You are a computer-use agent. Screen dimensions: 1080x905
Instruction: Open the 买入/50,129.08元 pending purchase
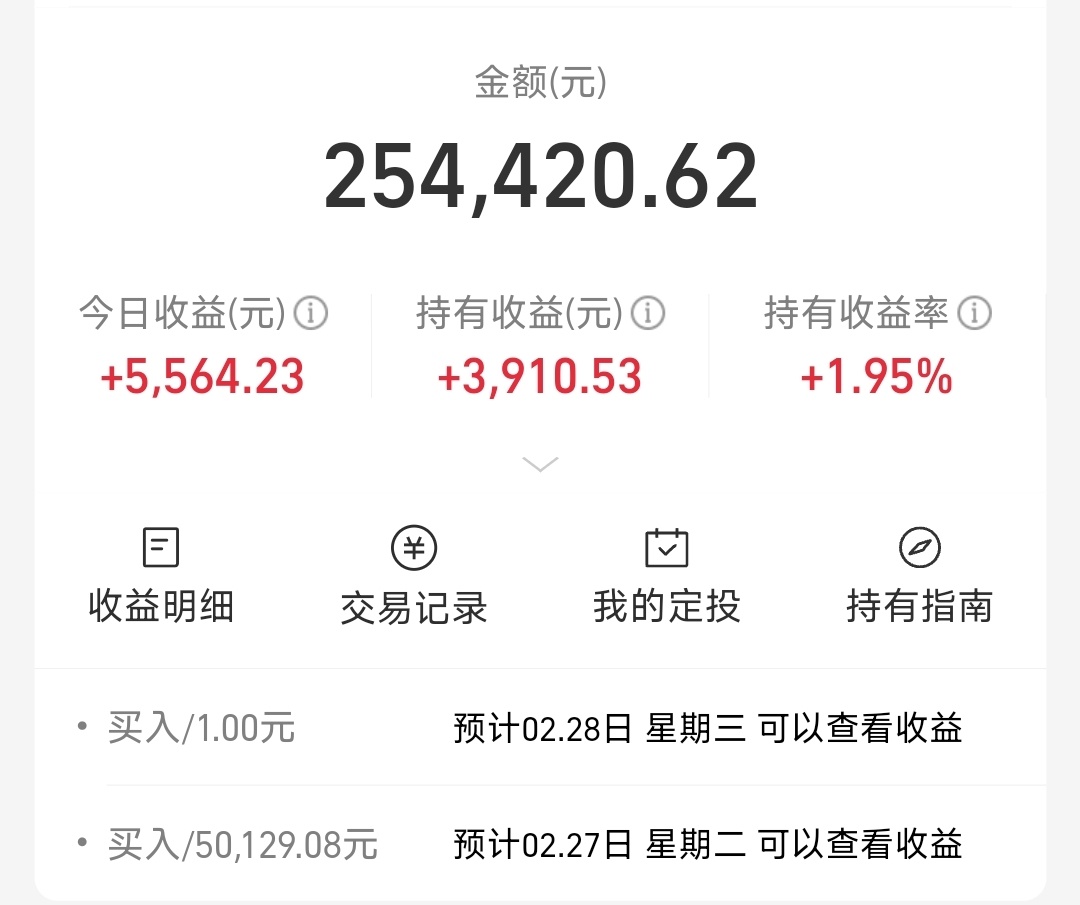540,845
